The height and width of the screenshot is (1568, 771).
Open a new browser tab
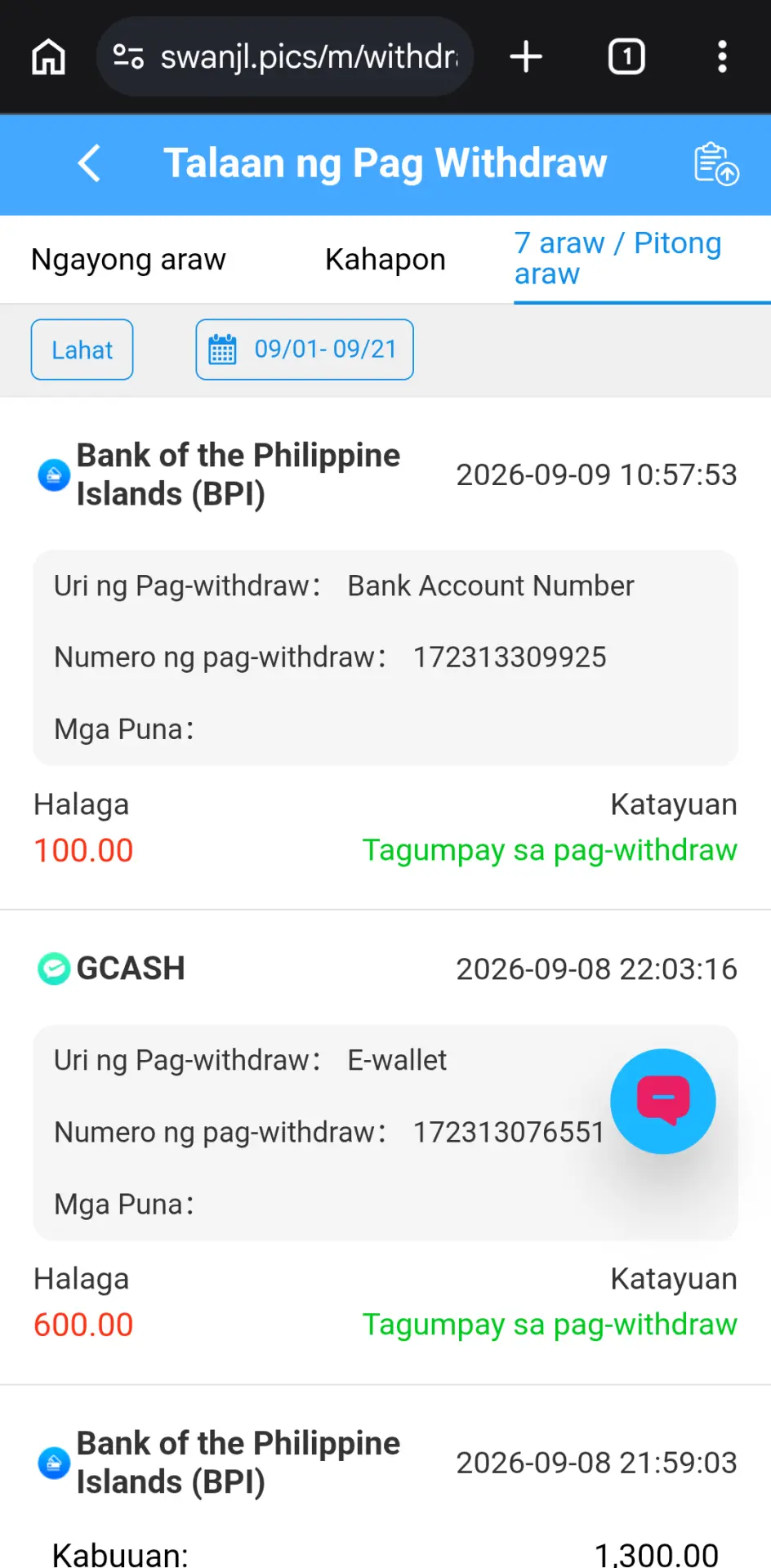click(x=526, y=56)
